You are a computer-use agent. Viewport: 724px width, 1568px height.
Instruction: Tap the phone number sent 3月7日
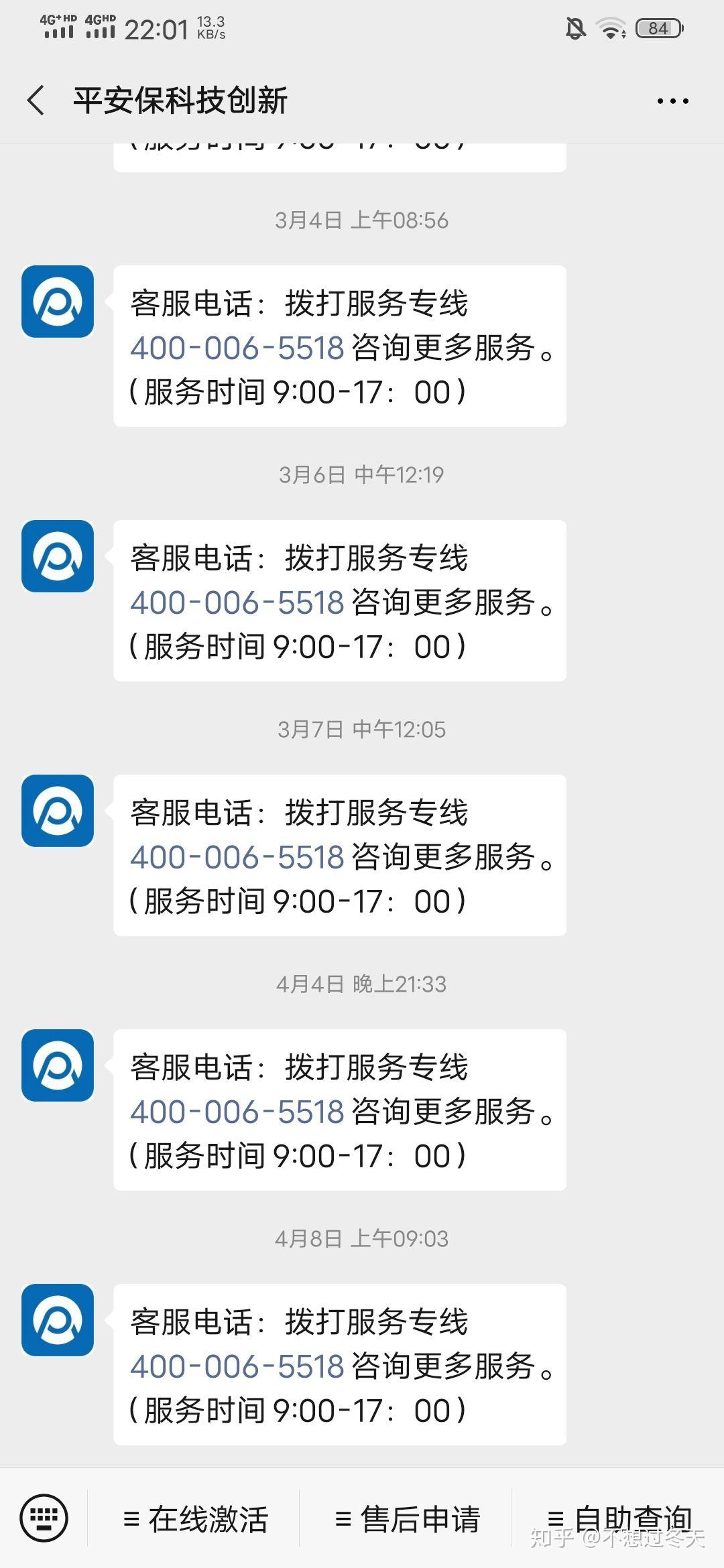coord(237,857)
